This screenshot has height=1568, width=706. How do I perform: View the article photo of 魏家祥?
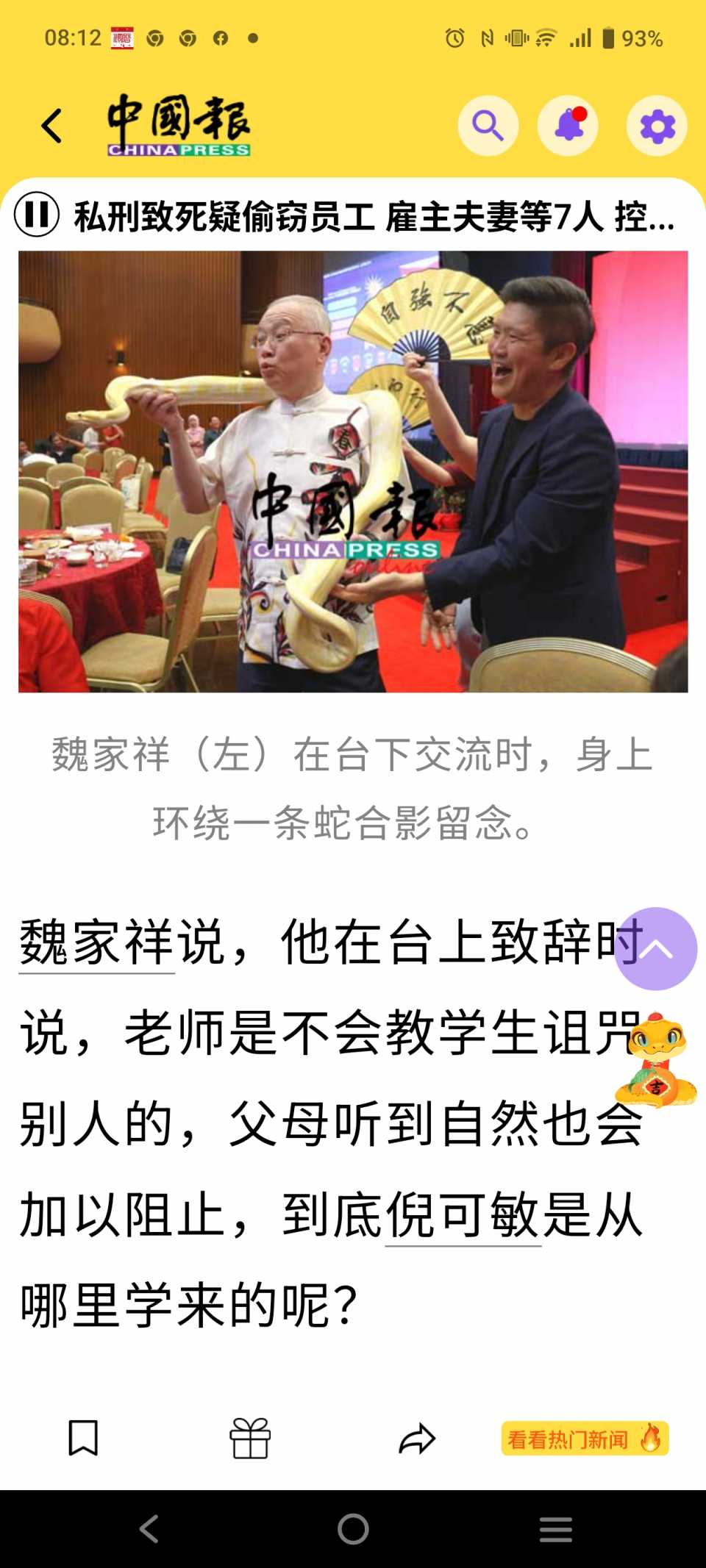tap(353, 471)
